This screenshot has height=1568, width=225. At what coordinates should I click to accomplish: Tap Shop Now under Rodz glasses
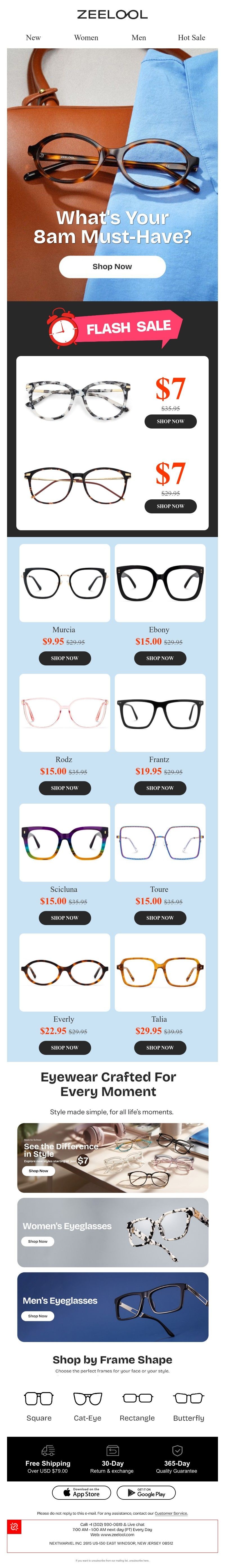[x=65, y=788]
